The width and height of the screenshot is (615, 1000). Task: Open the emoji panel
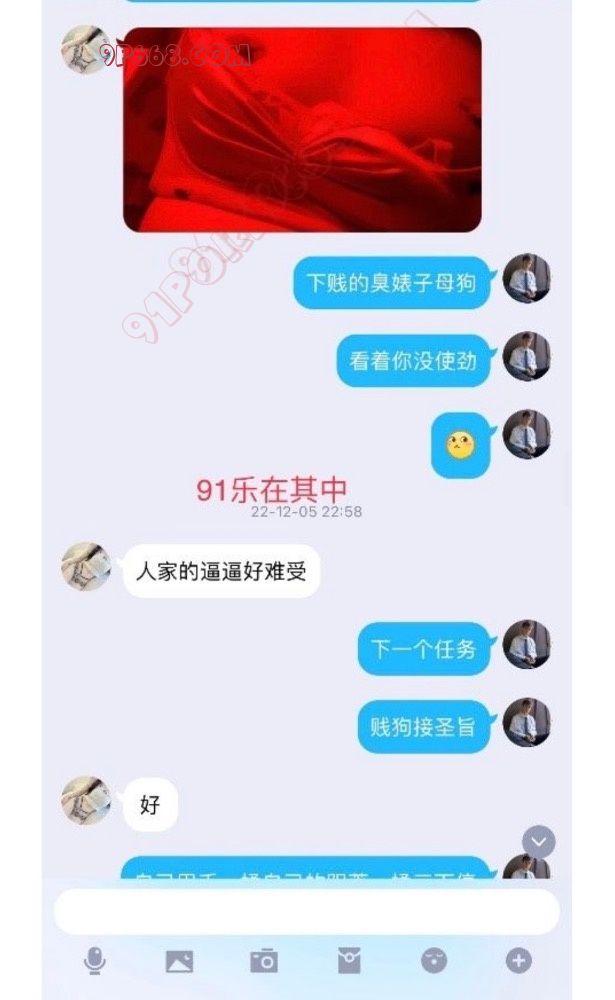434,962
